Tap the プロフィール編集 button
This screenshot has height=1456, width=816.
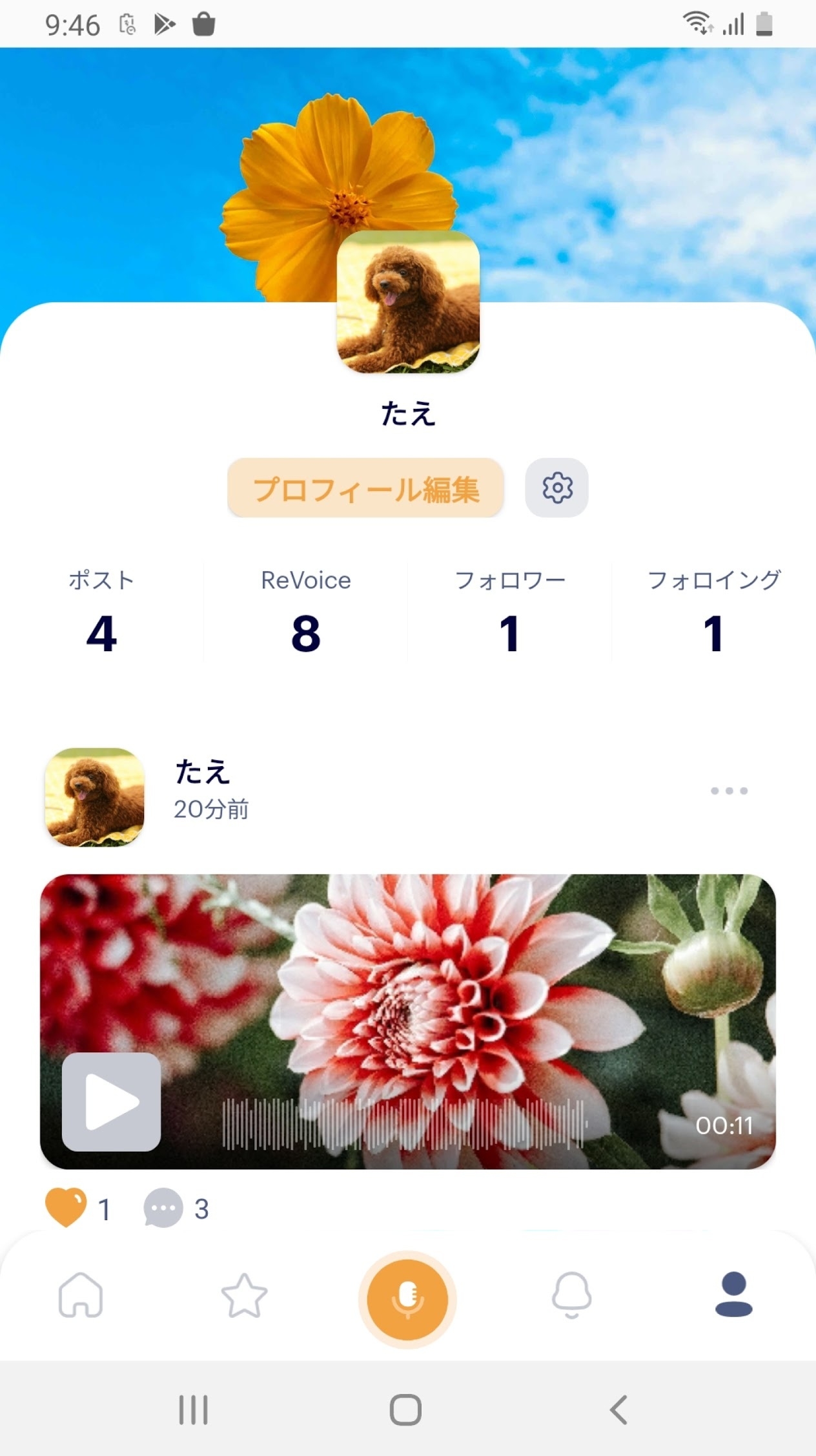pyautogui.click(x=365, y=488)
